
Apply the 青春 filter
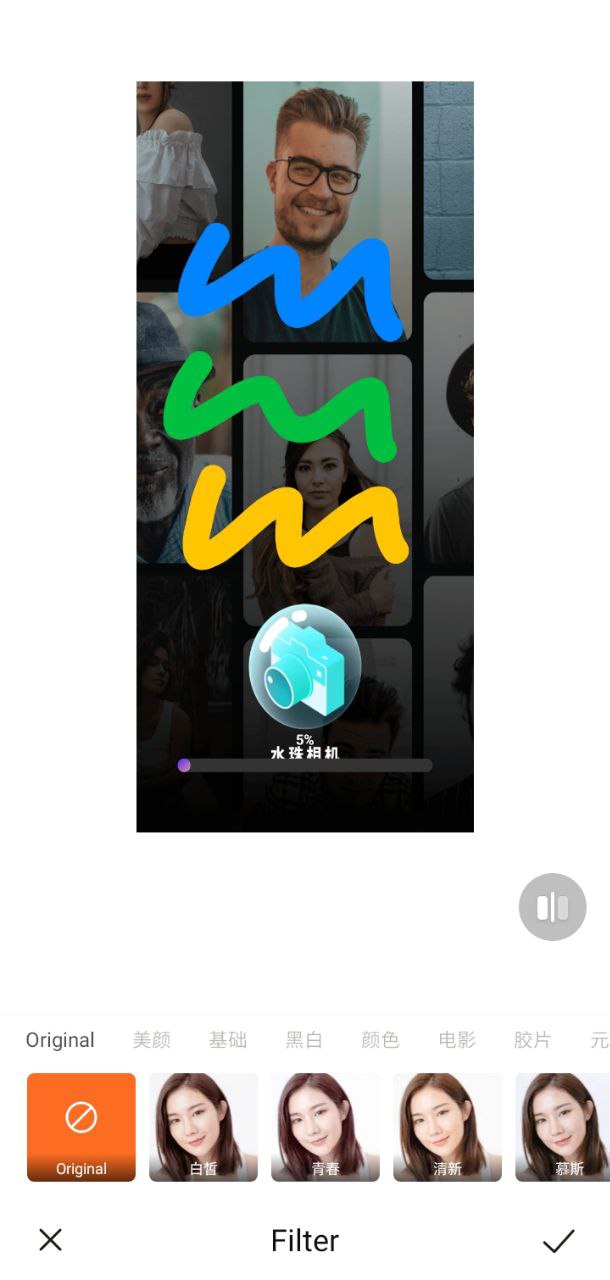325,1127
